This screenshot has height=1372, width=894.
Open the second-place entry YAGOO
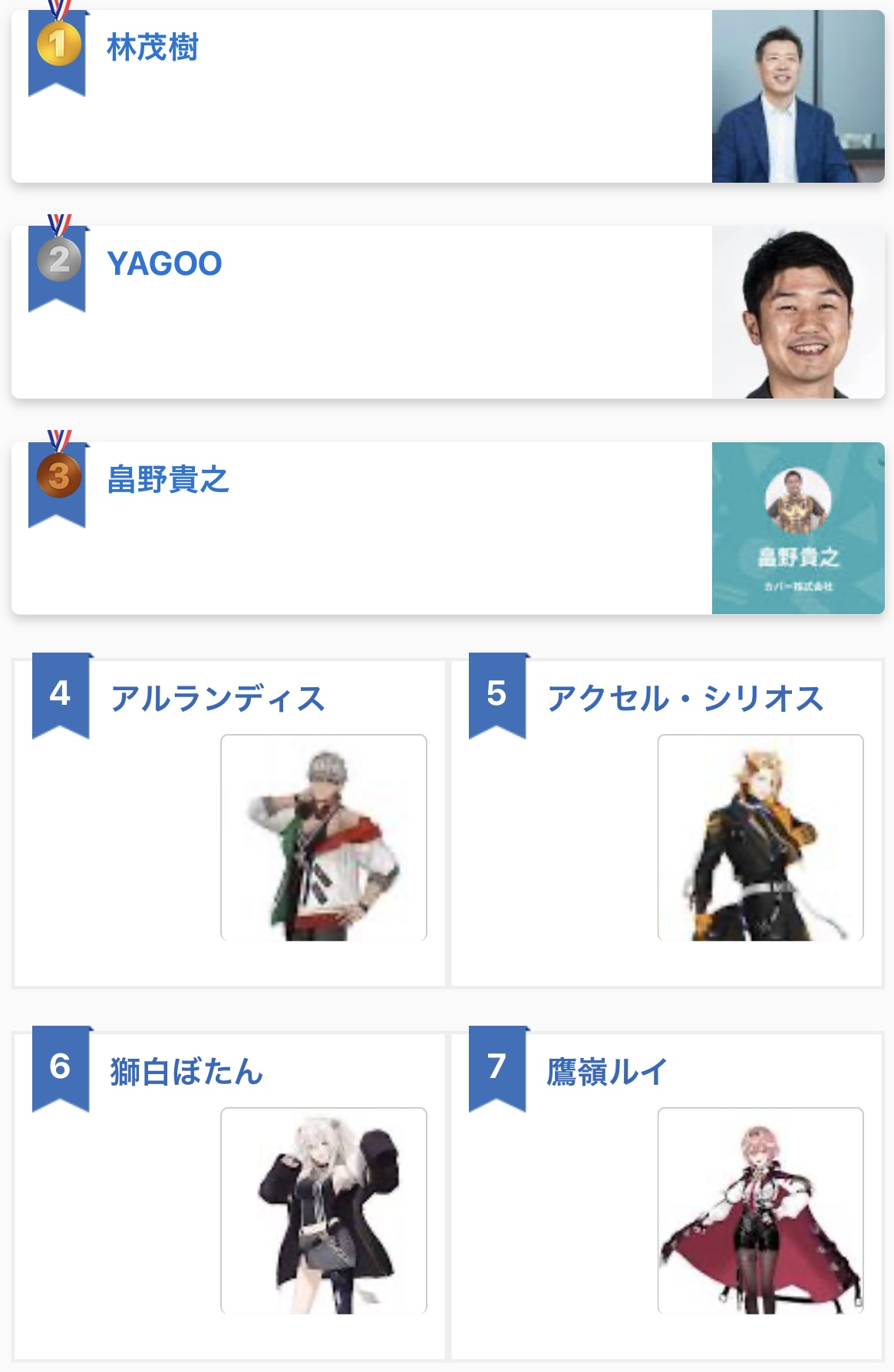(164, 264)
